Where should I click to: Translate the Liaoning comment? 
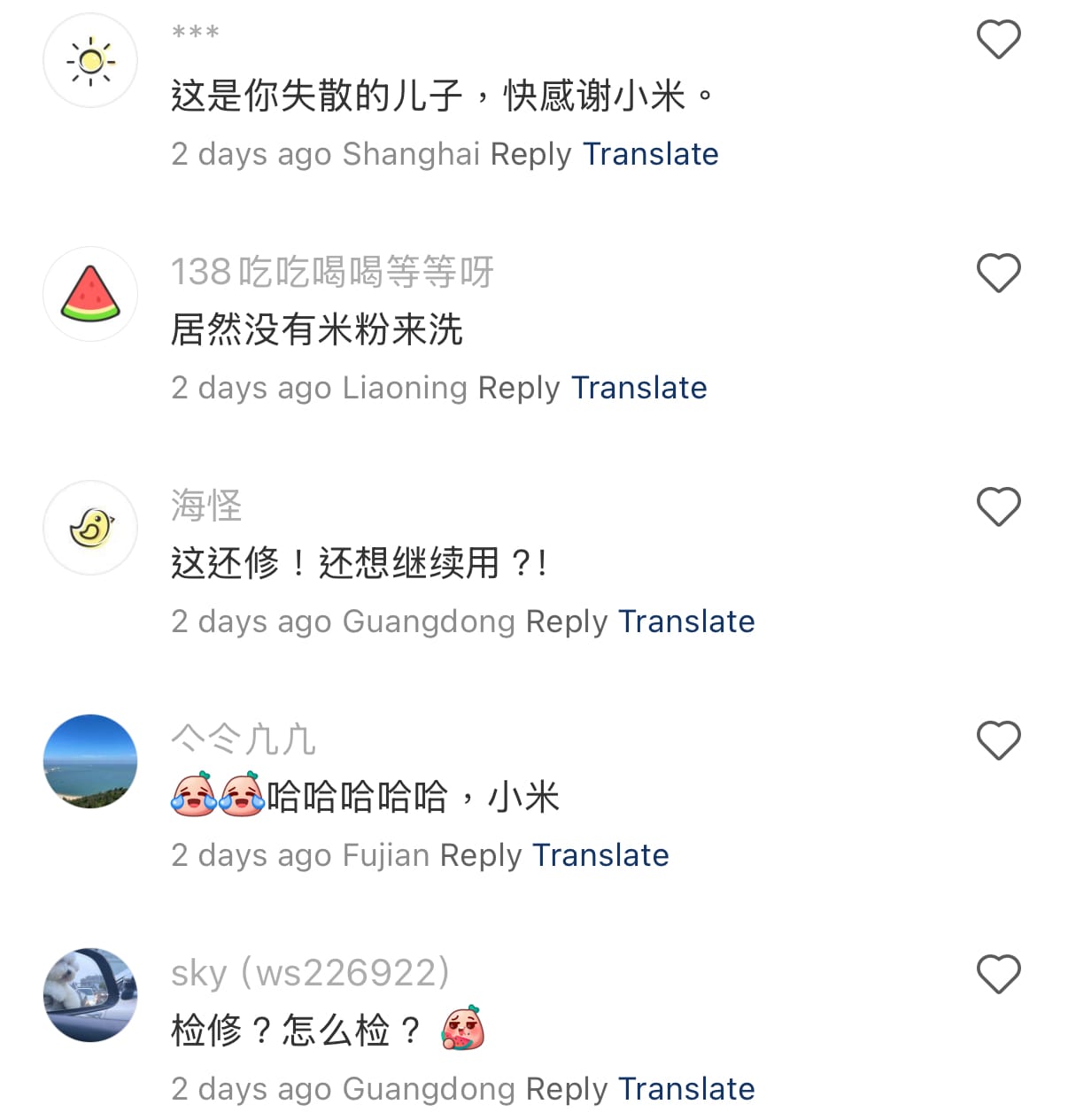coord(638,388)
